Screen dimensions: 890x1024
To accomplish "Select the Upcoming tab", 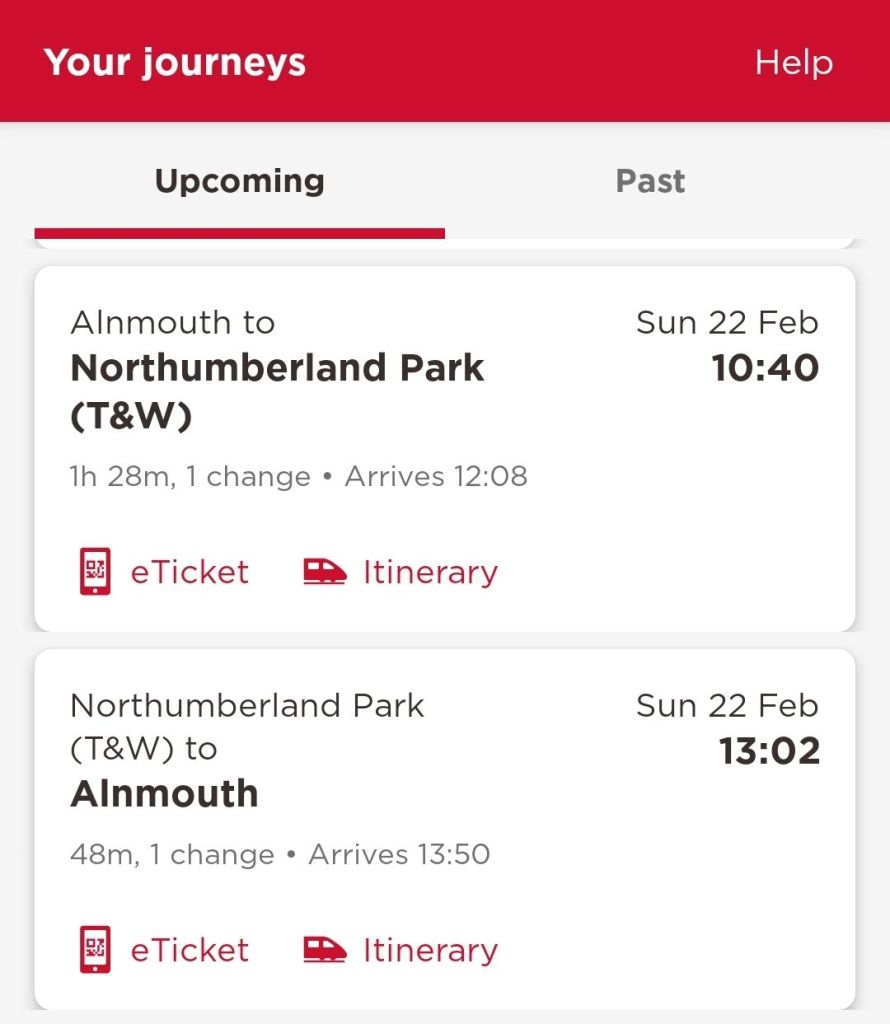I will point(239,181).
